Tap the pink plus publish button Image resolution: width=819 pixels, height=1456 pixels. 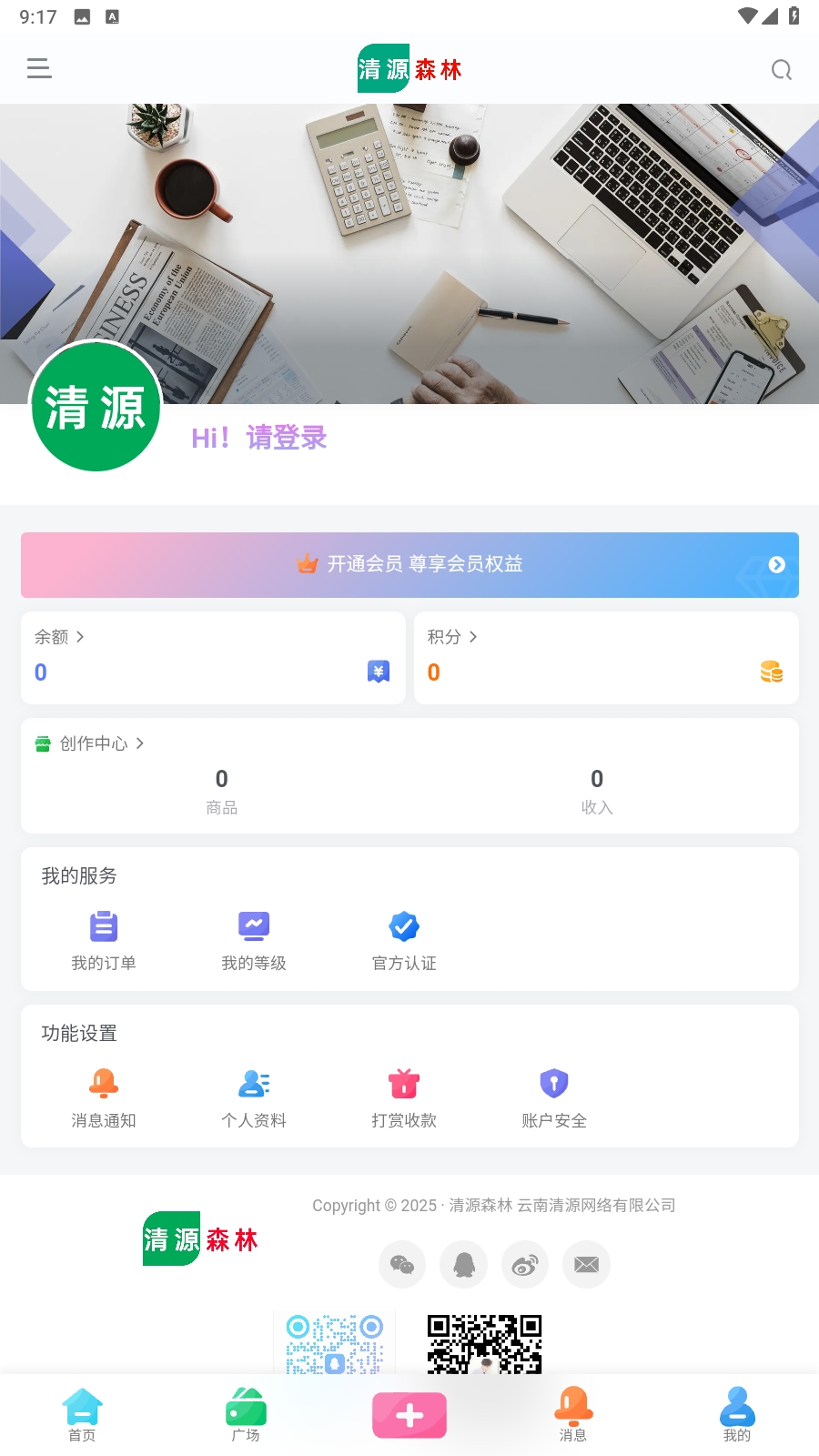click(x=409, y=1415)
